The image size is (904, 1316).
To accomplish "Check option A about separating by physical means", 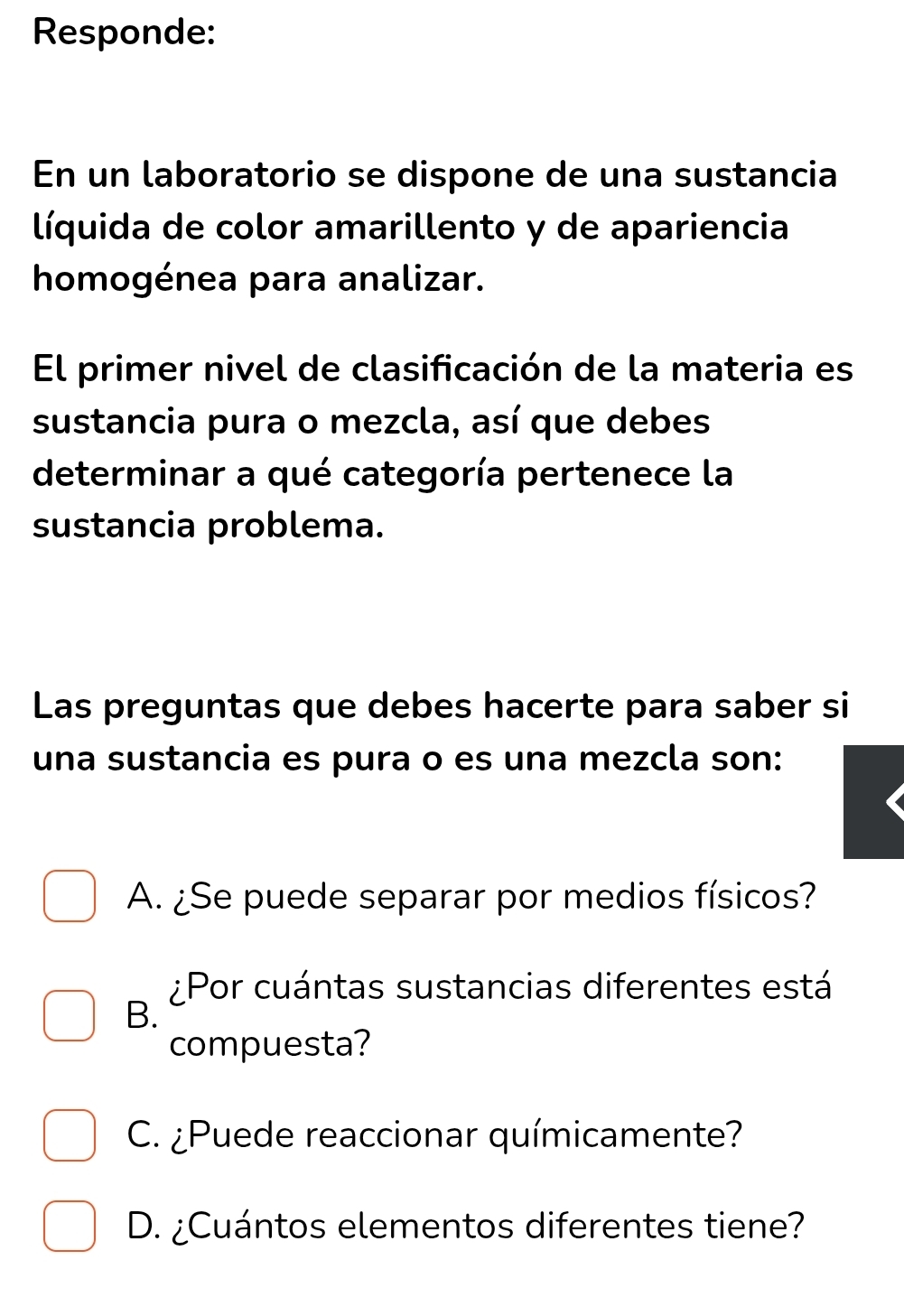I will coord(70,896).
